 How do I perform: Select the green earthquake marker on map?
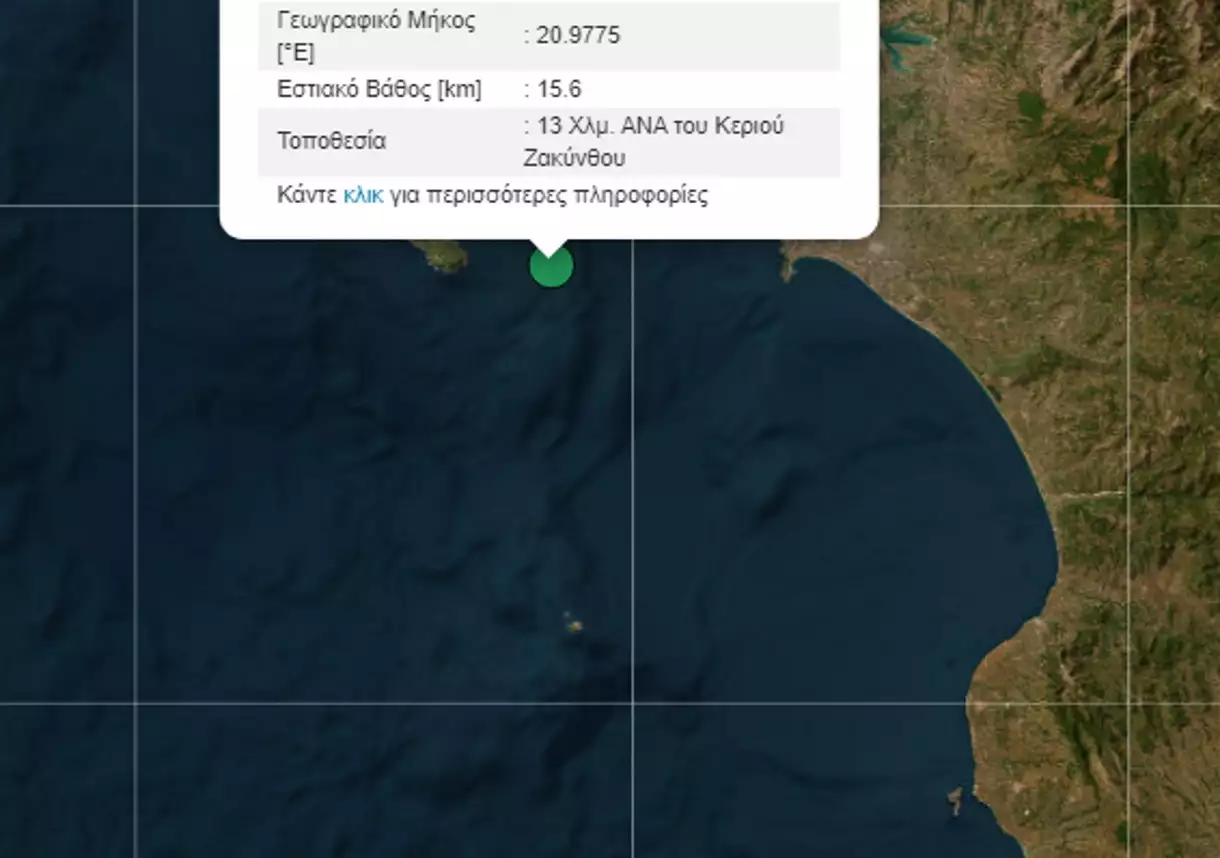(551, 266)
